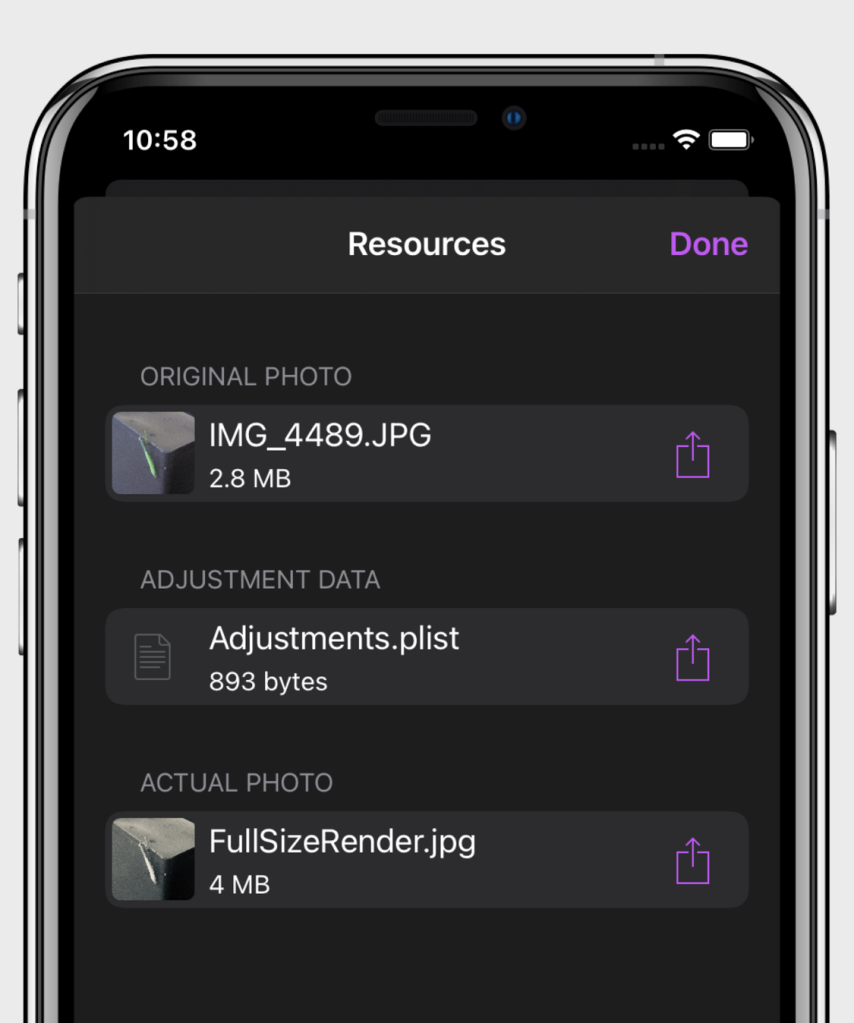The image size is (854, 1023).
Task: Tap Done to close Resources
Action: tap(708, 244)
